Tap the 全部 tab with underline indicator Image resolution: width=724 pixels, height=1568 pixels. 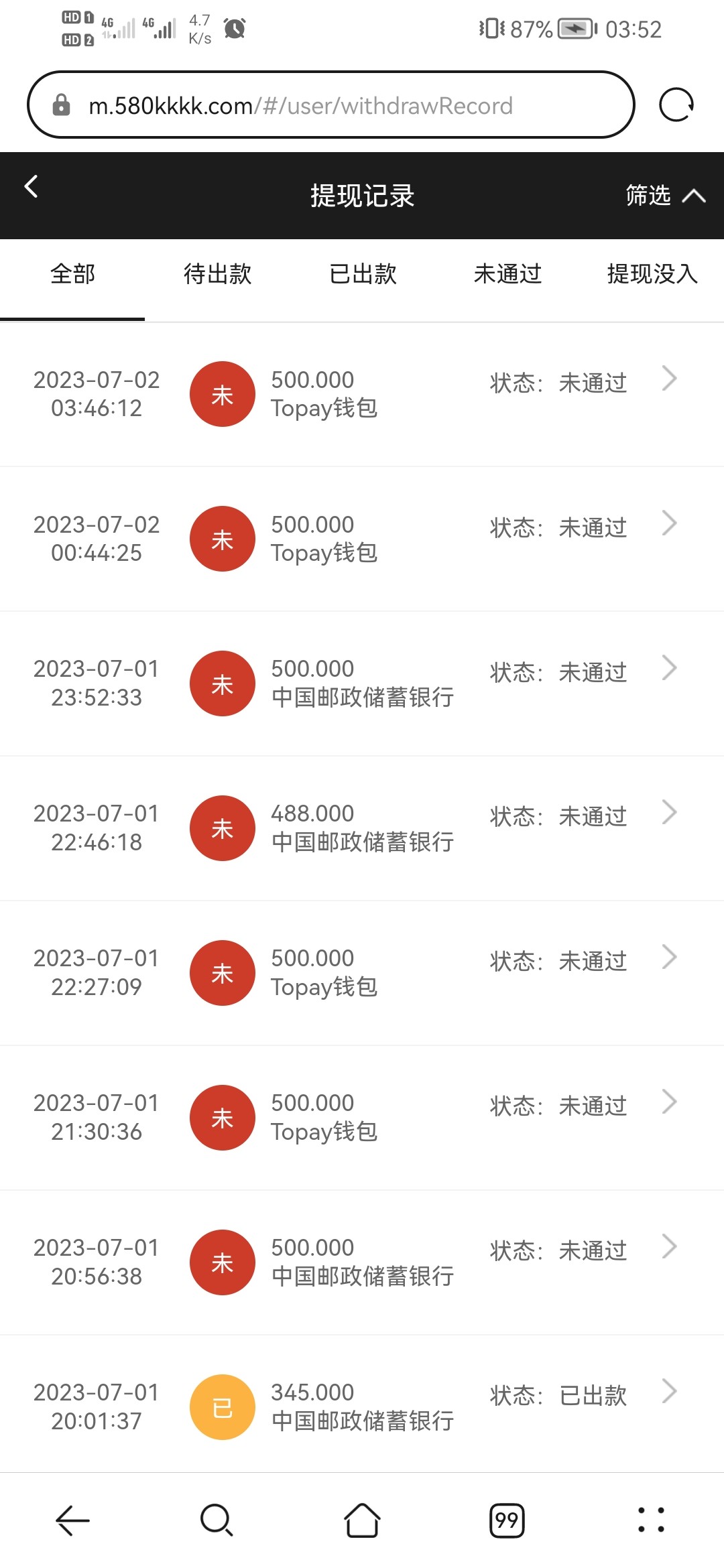tap(72, 274)
